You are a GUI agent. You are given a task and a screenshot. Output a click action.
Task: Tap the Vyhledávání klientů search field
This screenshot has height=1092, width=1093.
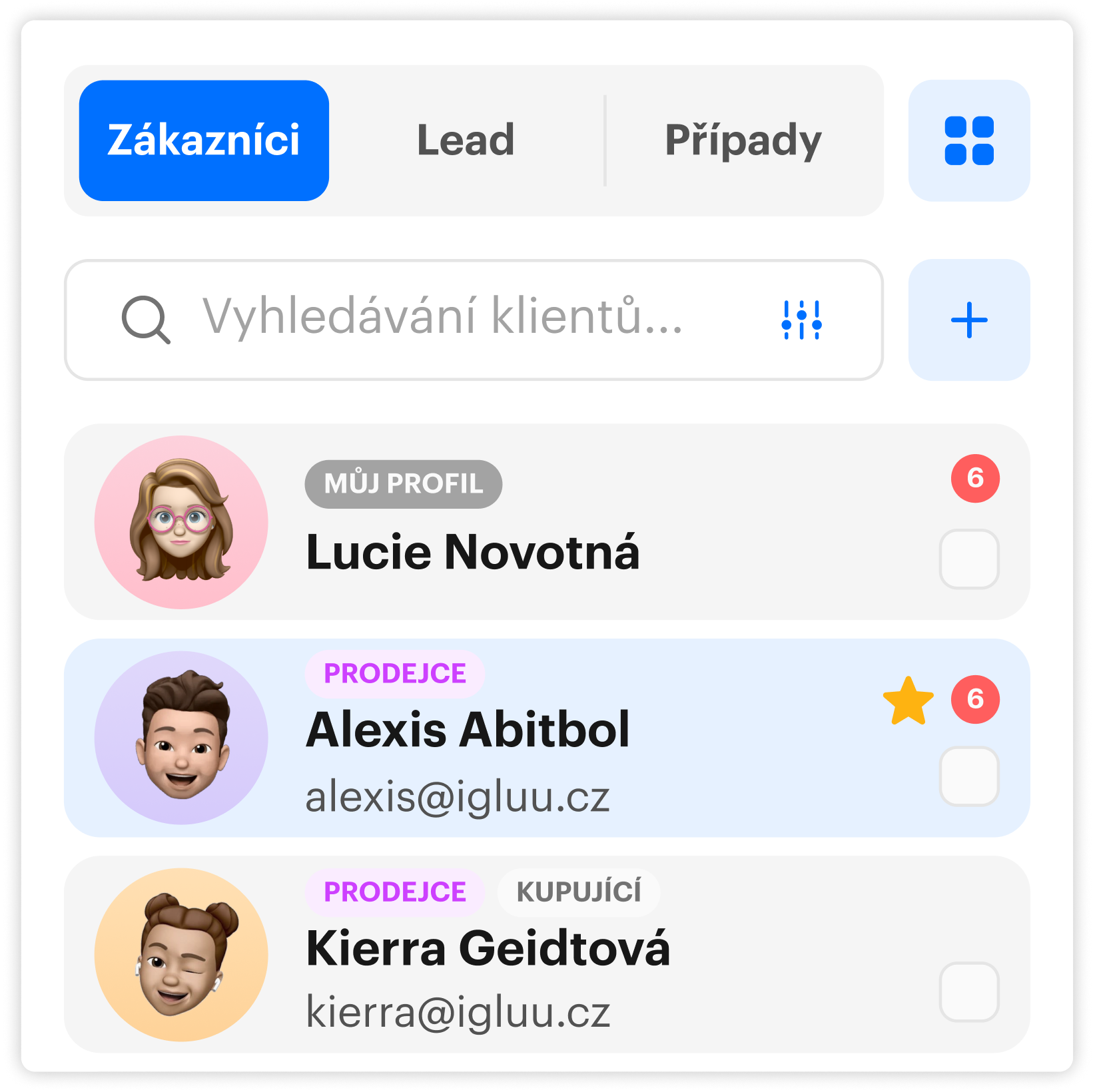point(442,319)
